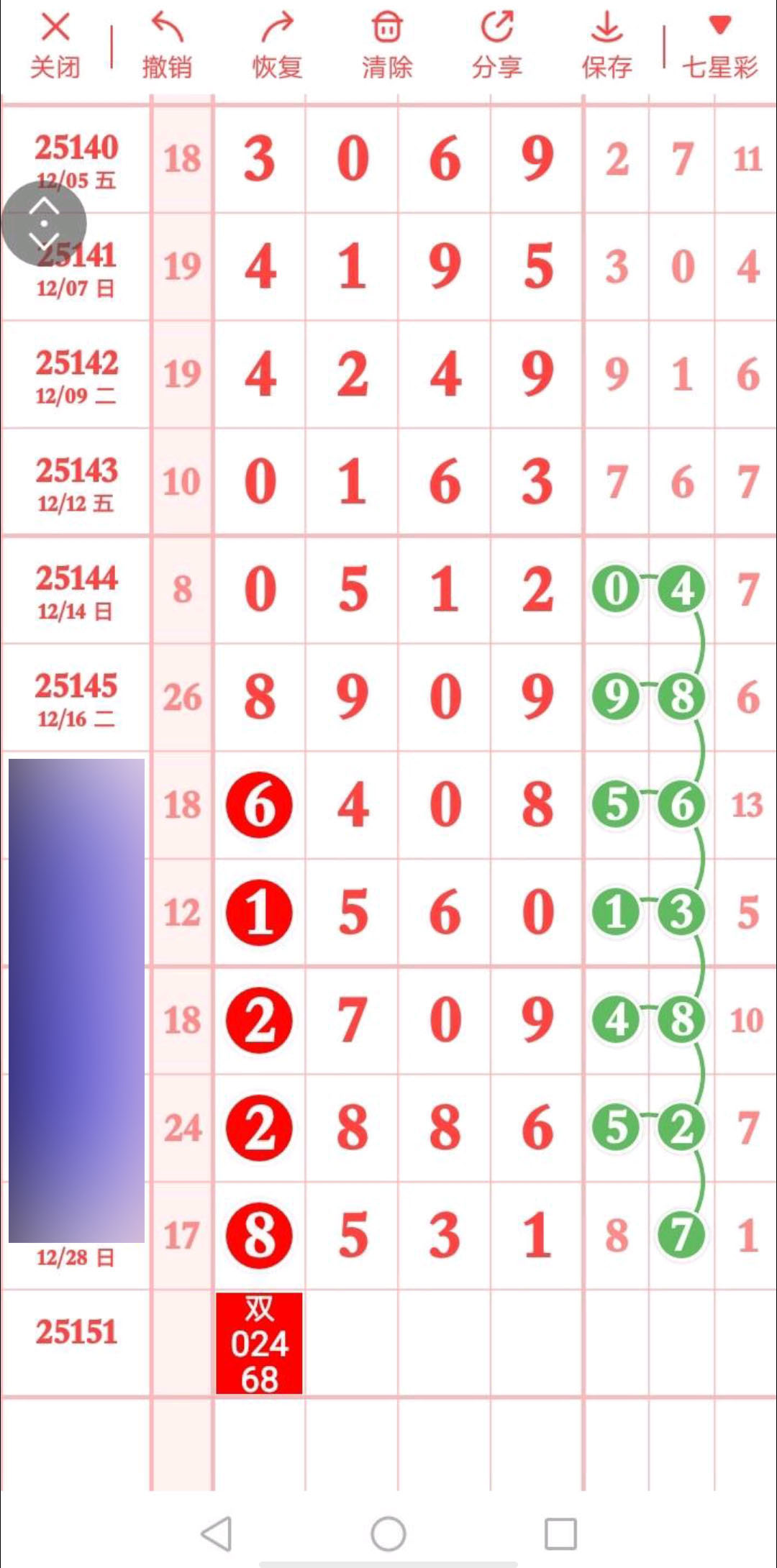Return to the home screen
This screenshot has height=1568, width=777.
pyautogui.click(x=388, y=1533)
